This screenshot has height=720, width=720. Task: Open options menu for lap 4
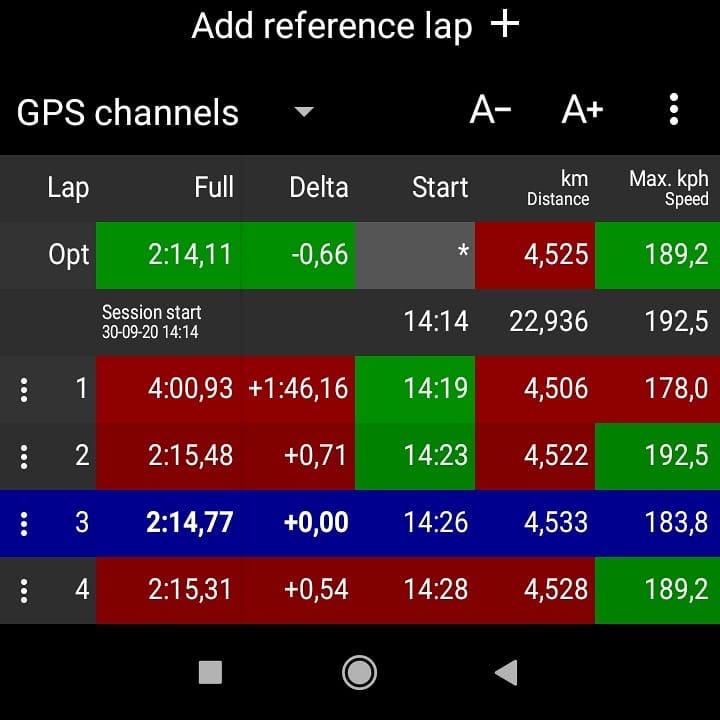coord(24,590)
